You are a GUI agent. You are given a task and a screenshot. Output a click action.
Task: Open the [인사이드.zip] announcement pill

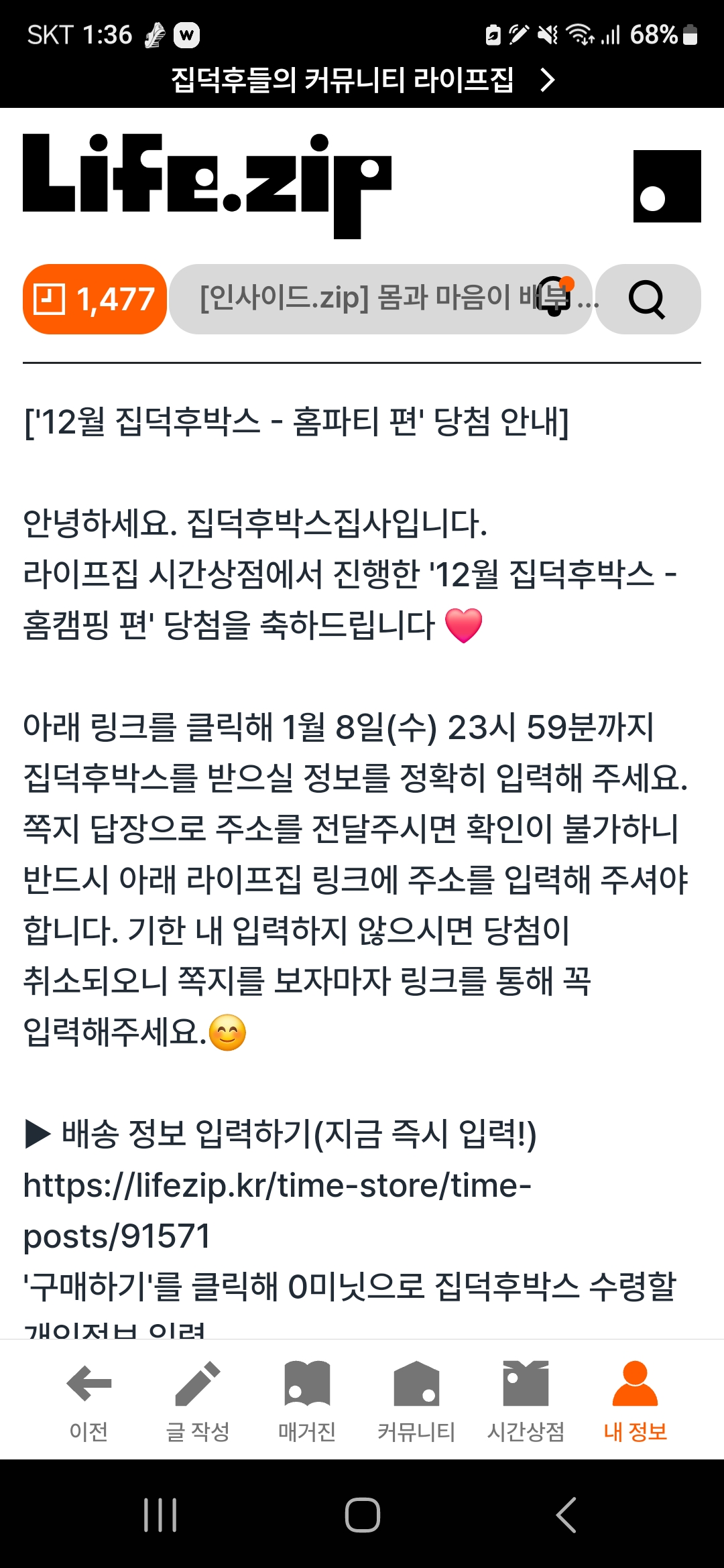(381, 299)
